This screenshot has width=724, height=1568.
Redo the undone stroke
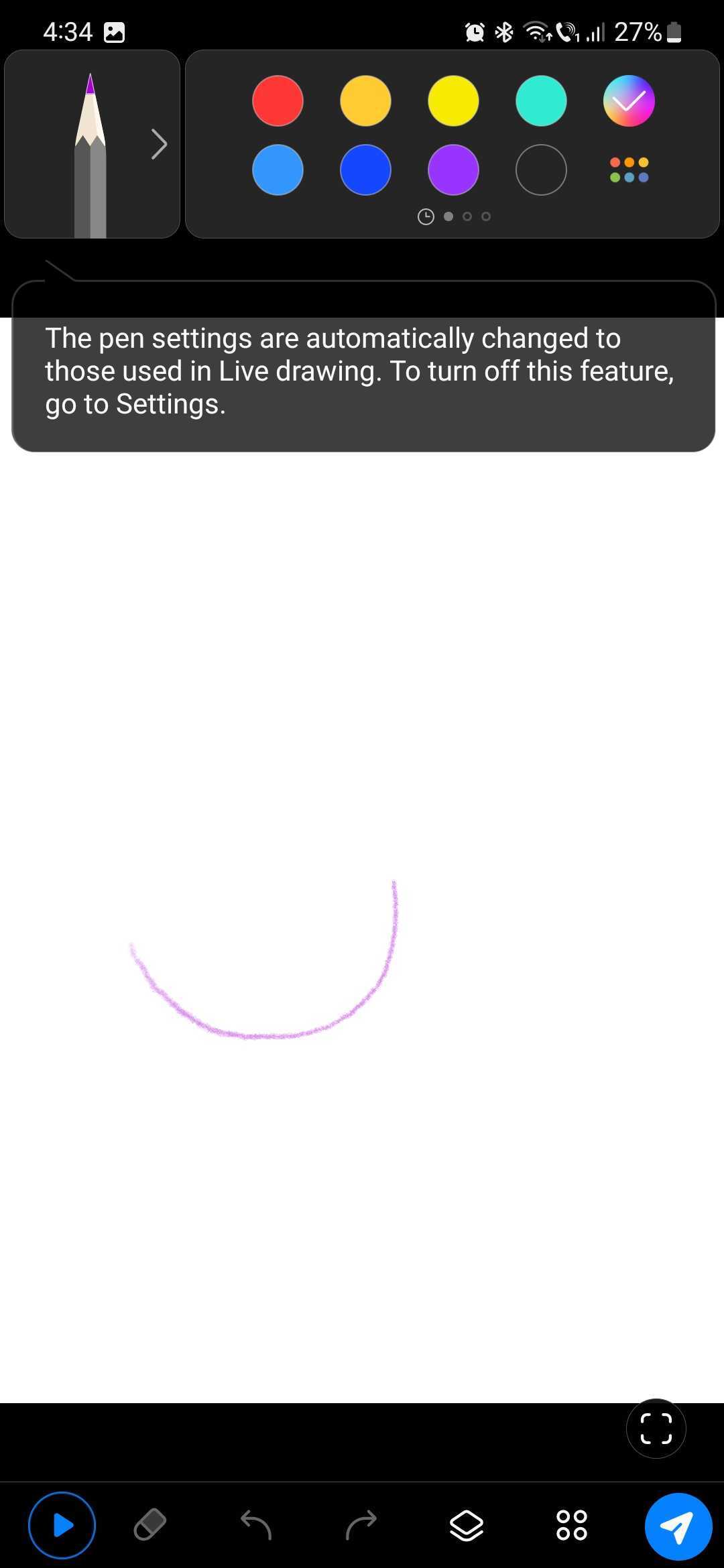pyautogui.click(x=361, y=1525)
